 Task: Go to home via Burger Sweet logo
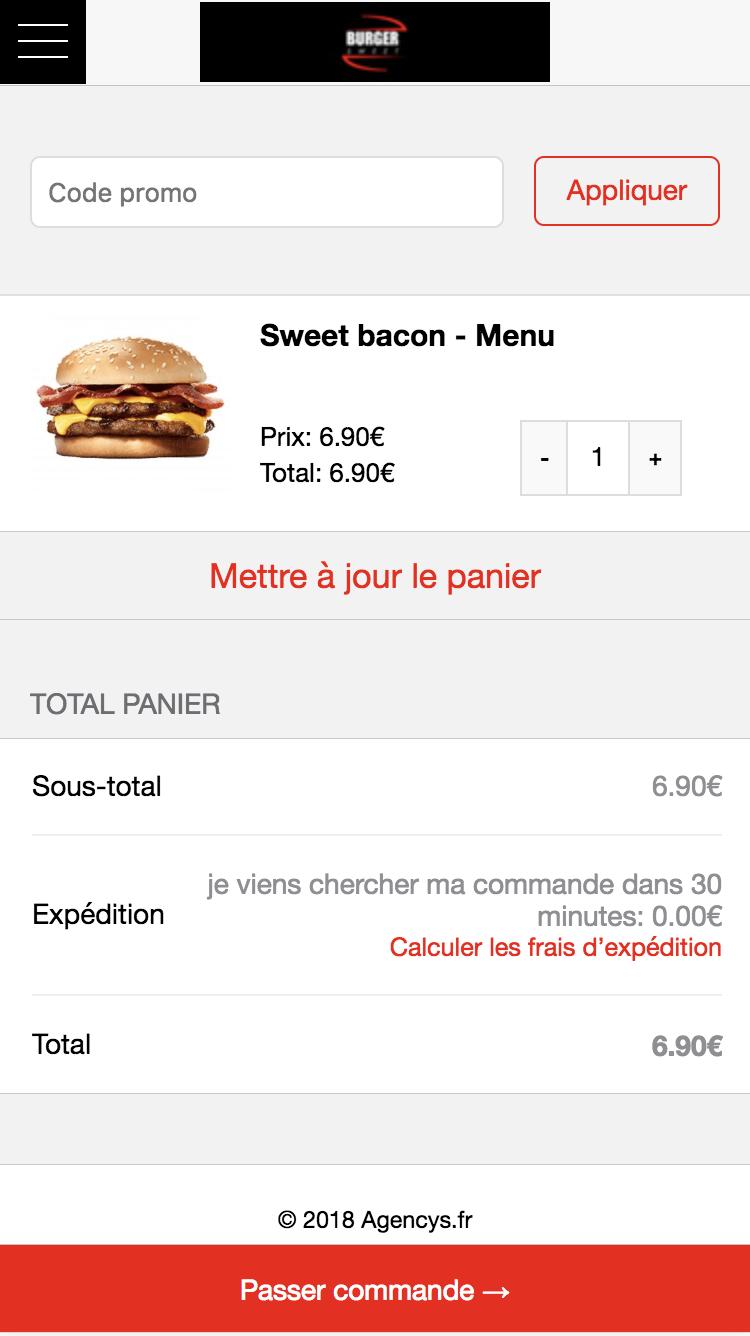375,42
